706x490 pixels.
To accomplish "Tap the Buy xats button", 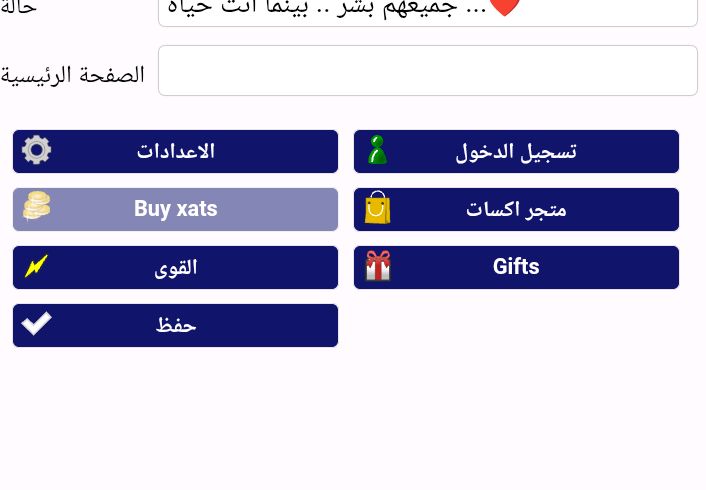I will tap(175, 210).
